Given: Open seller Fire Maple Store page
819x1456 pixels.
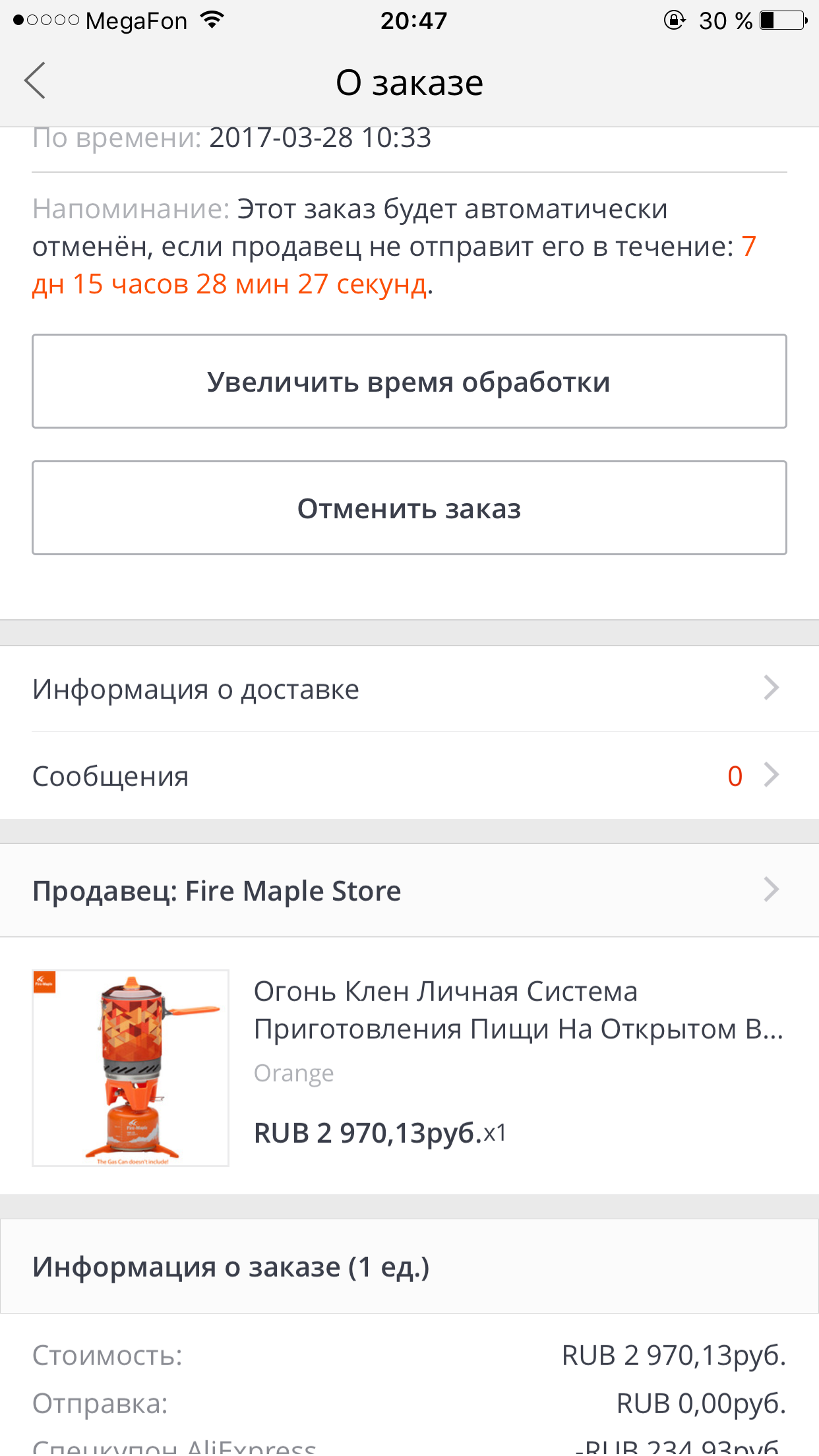Looking at the screenshot, I should tap(409, 891).
